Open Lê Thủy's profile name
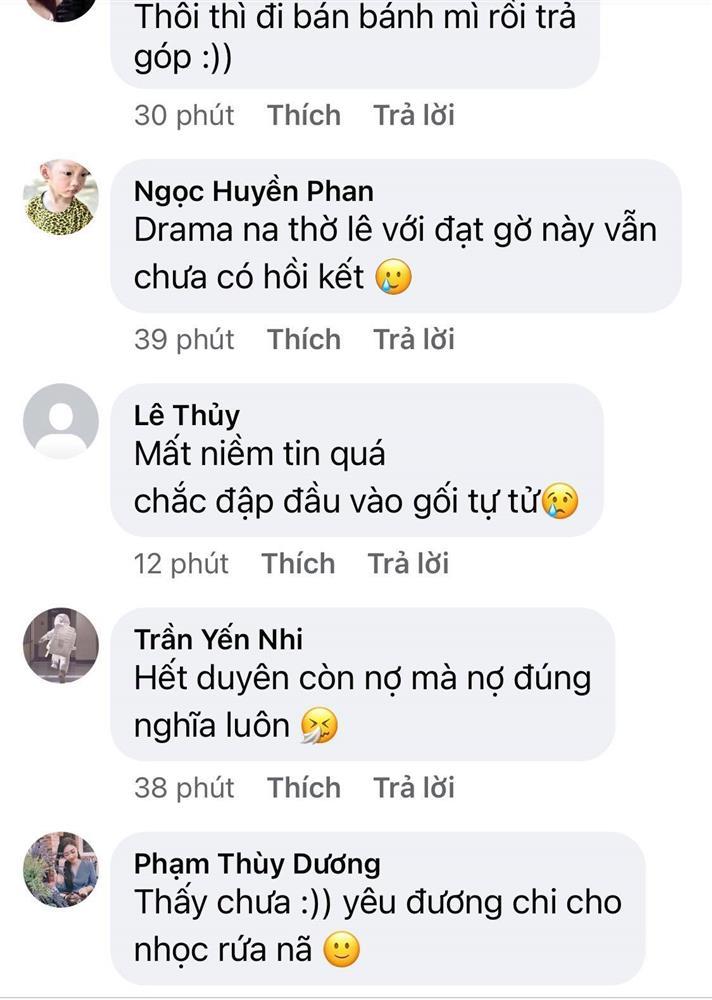Screen dimensions: 712x1000 187,415
